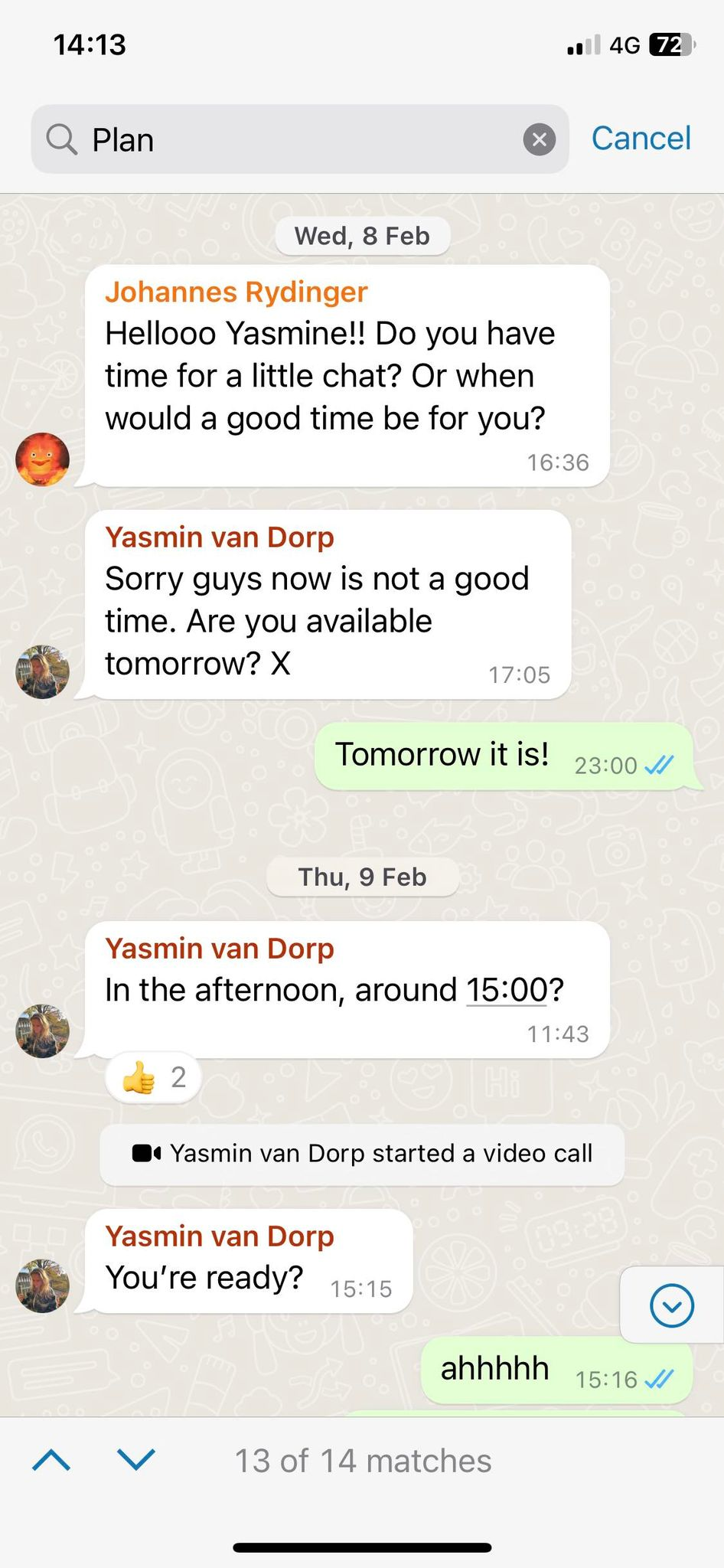Open Yasmin's avatar beside 'You're ready?'
This screenshot has width=724, height=1568.
pyautogui.click(x=43, y=1286)
